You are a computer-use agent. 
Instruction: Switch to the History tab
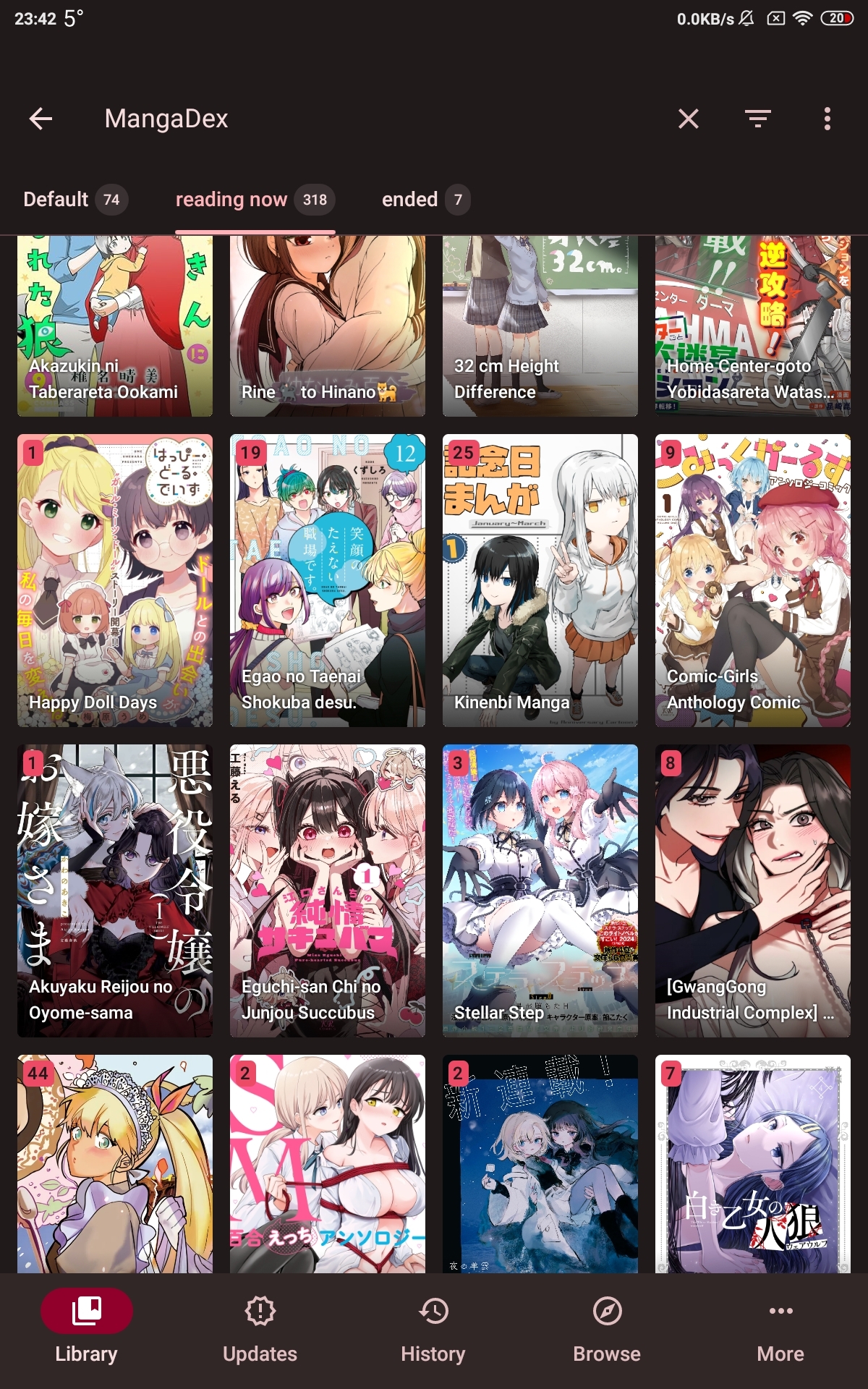(x=433, y=1330)
